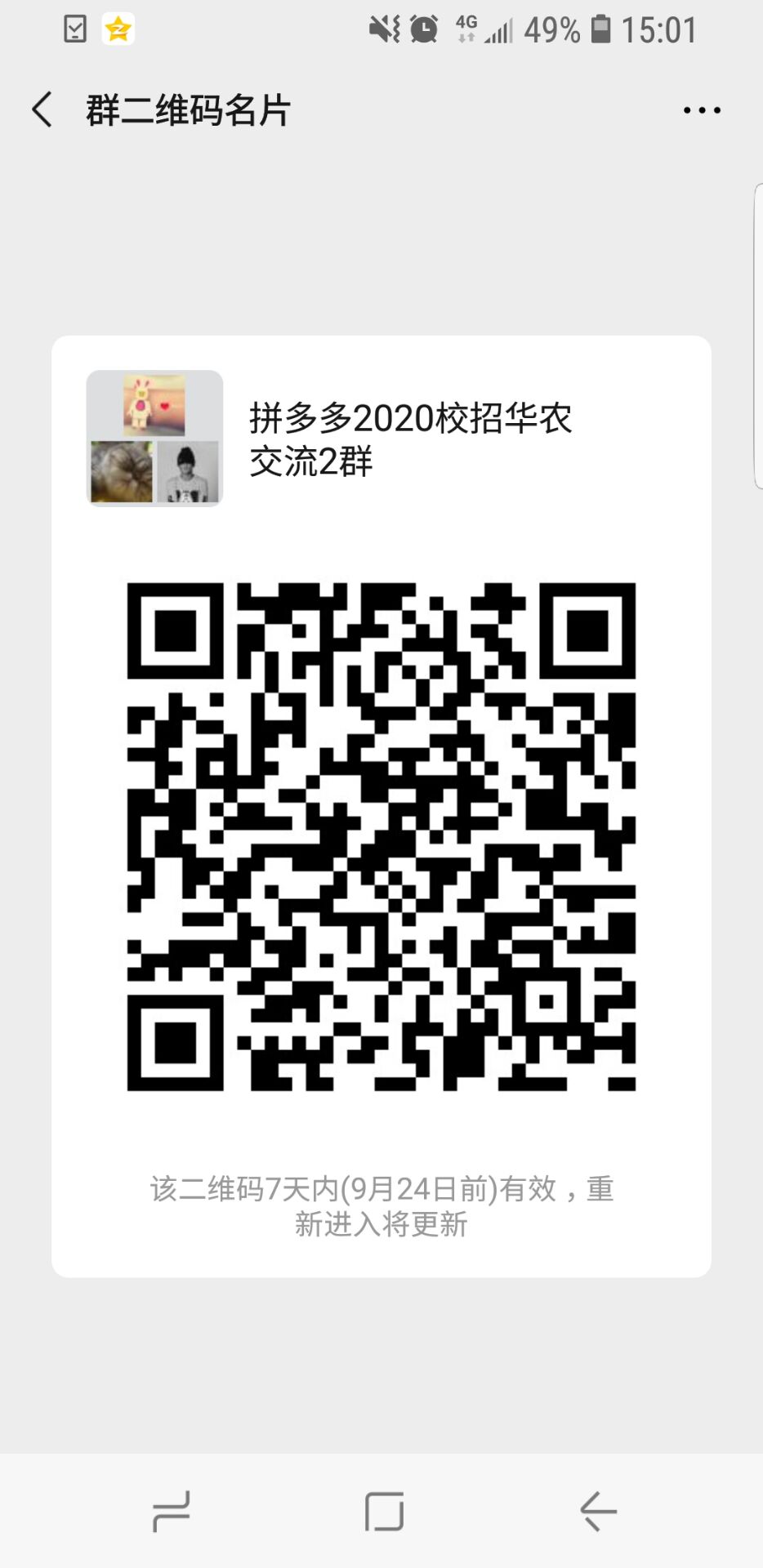The height and width of the screenshot is (1568, 763).
Task: Open recent apps from the navigation bar
Action: pyautogui.click(x=171, y=1512)
